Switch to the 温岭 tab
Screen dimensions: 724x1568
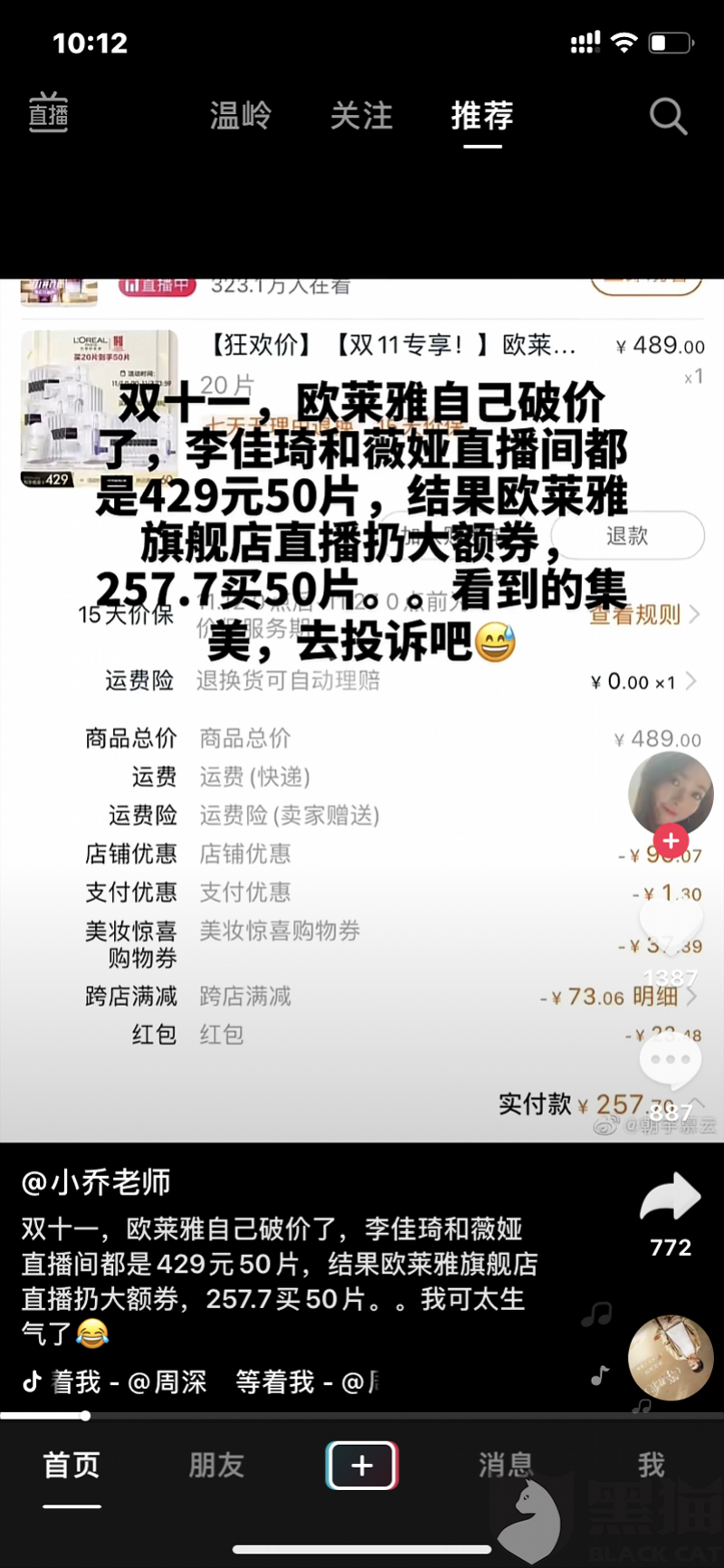[x=241, y=116]
